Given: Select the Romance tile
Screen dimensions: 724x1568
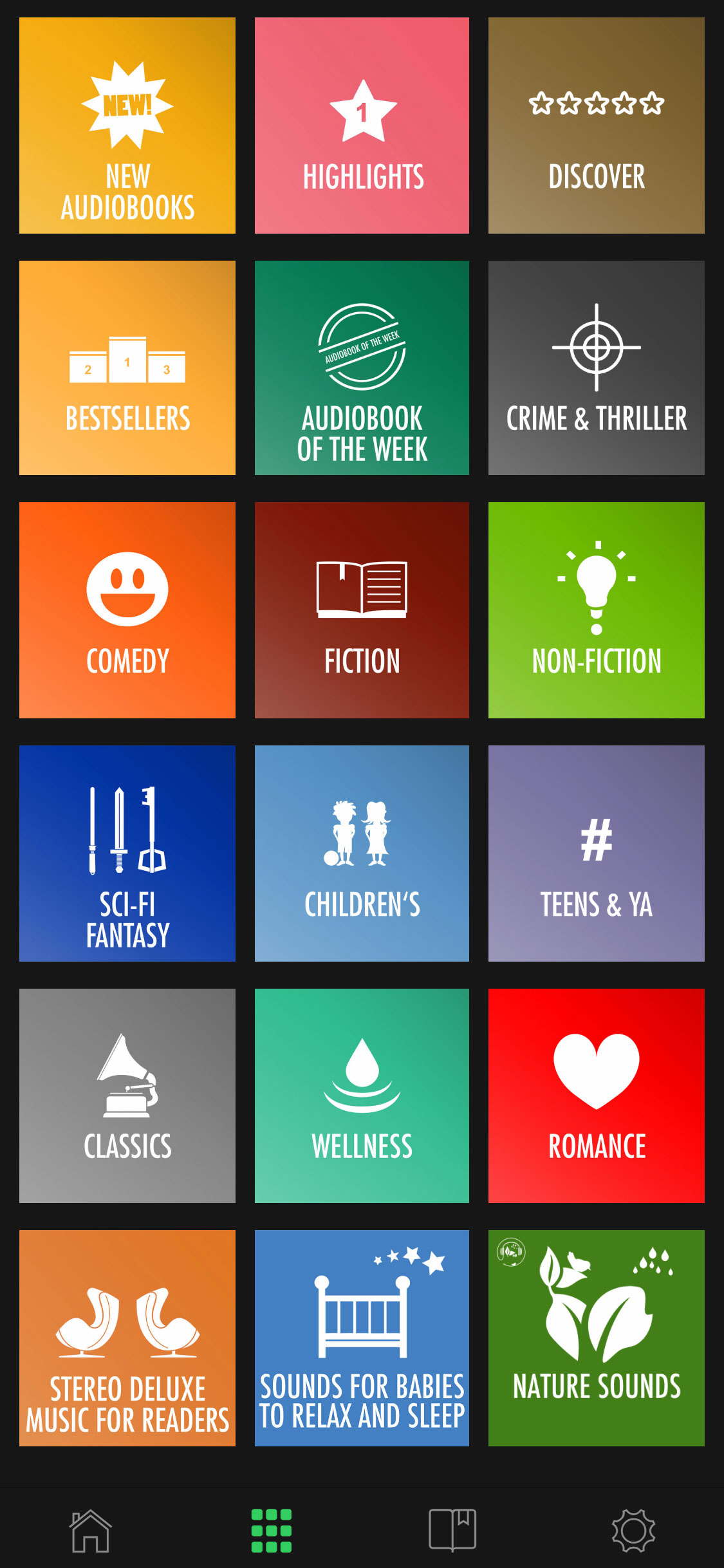Looking at the screenshot, I should click(x=597, y=1096).
